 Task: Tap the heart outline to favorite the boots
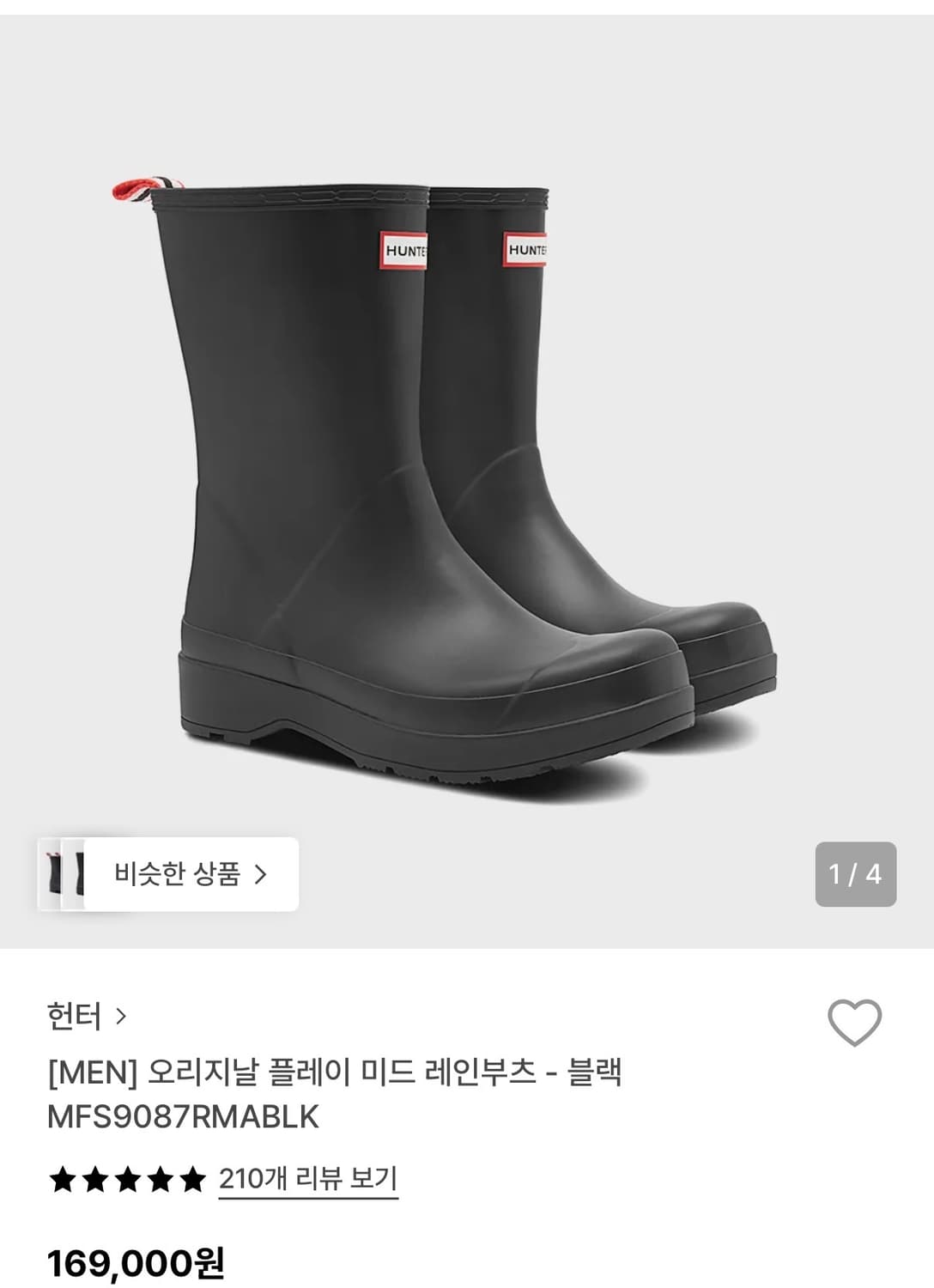tap(856, 1022)
